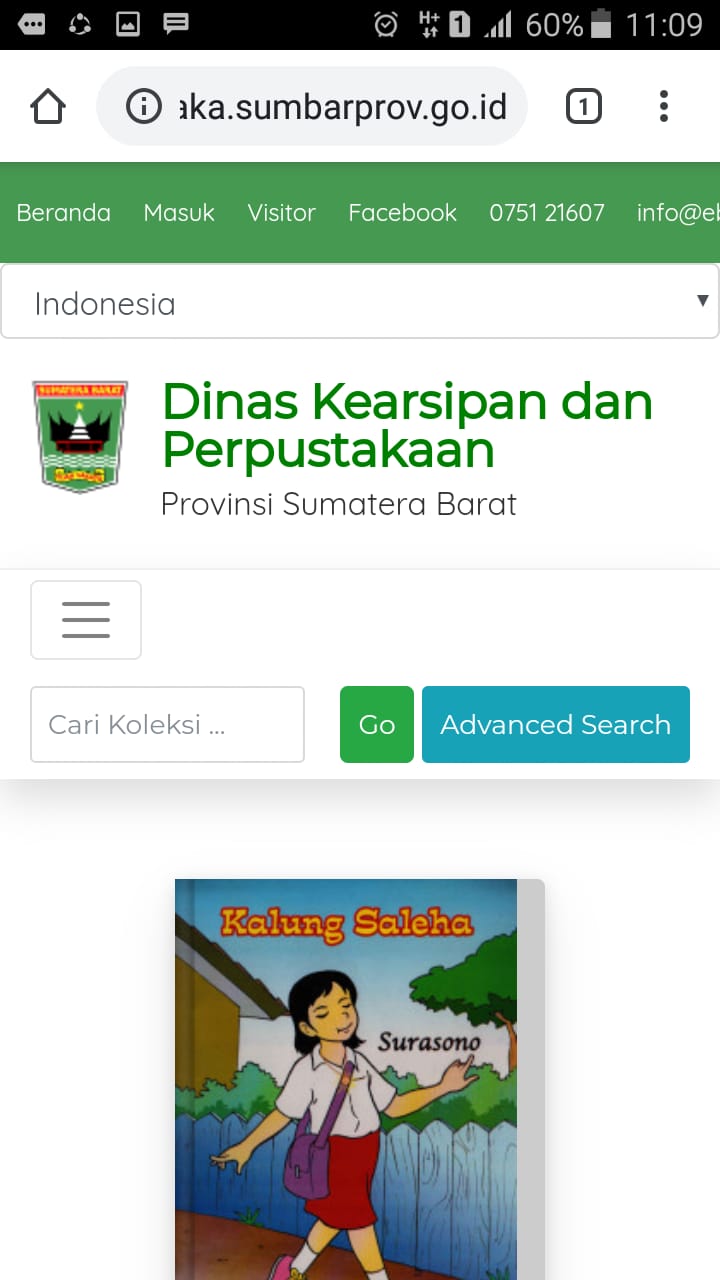This screenshot has width=720, height=1280.
Task: Tap the Cari Koleksi search field
Action: click(167, 724)
